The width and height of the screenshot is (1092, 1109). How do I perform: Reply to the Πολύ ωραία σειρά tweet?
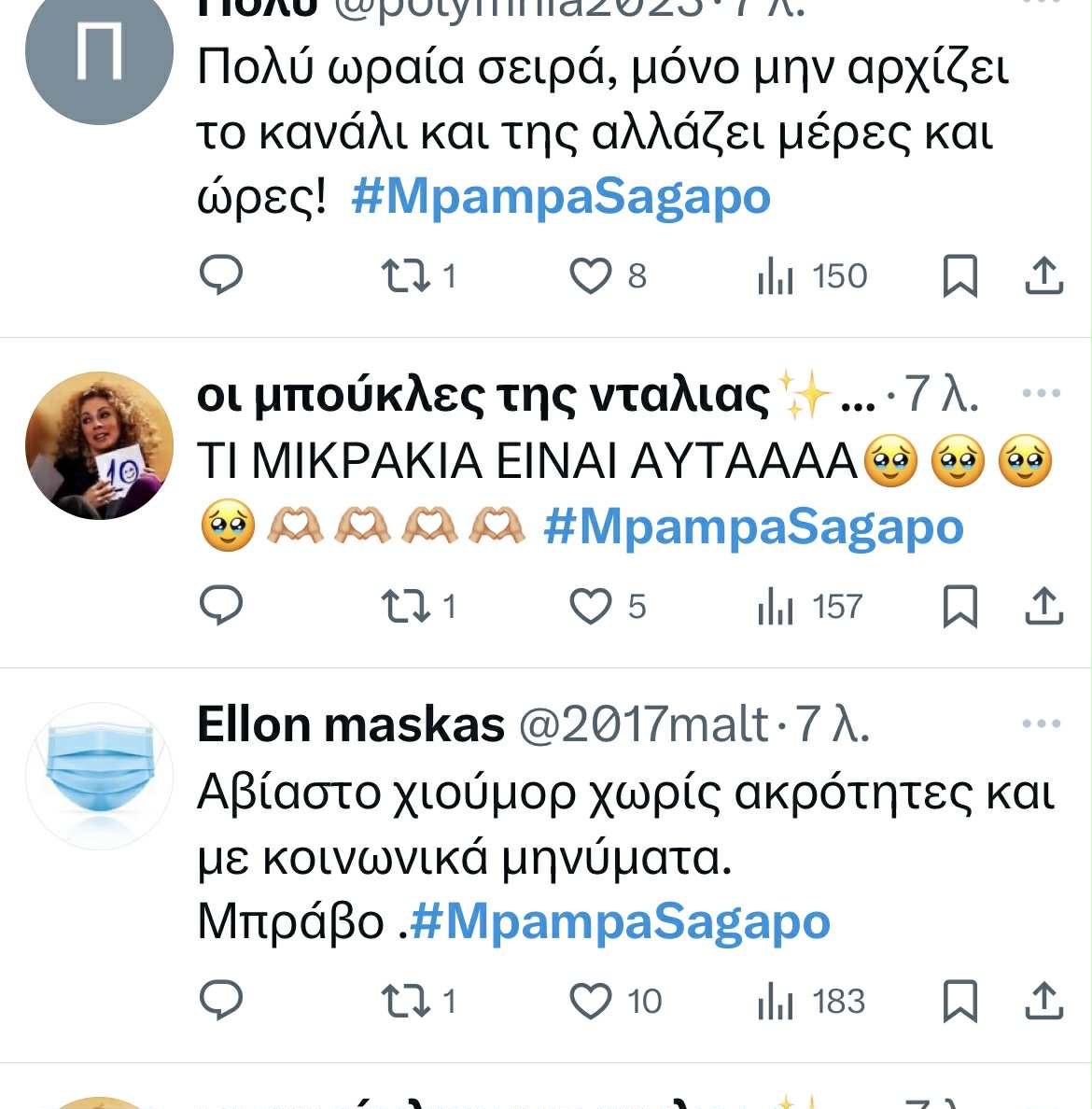pyautogui.click(x=221, y=276)
